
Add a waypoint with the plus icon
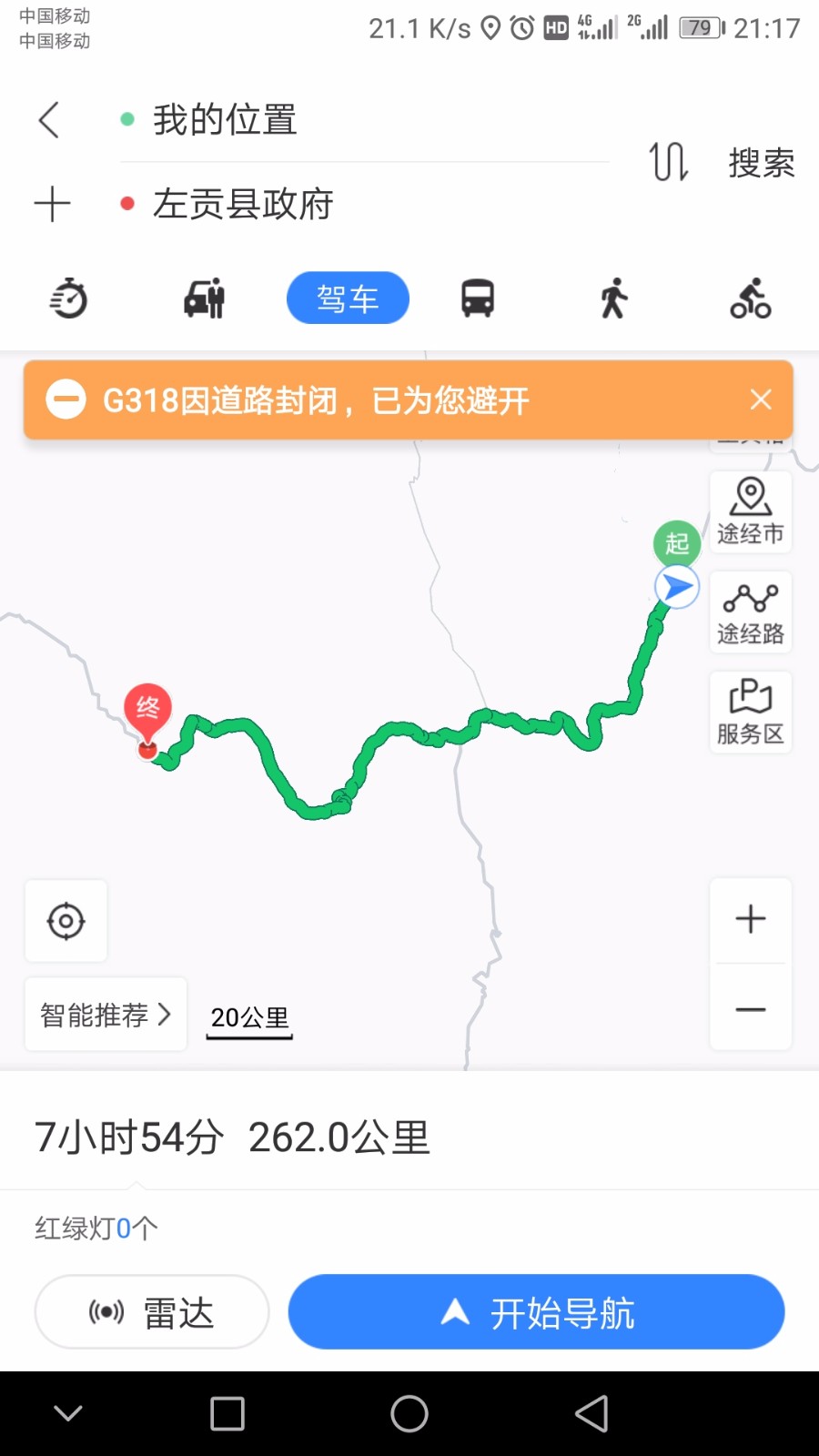pyautogui.click(x=52, y=204)
